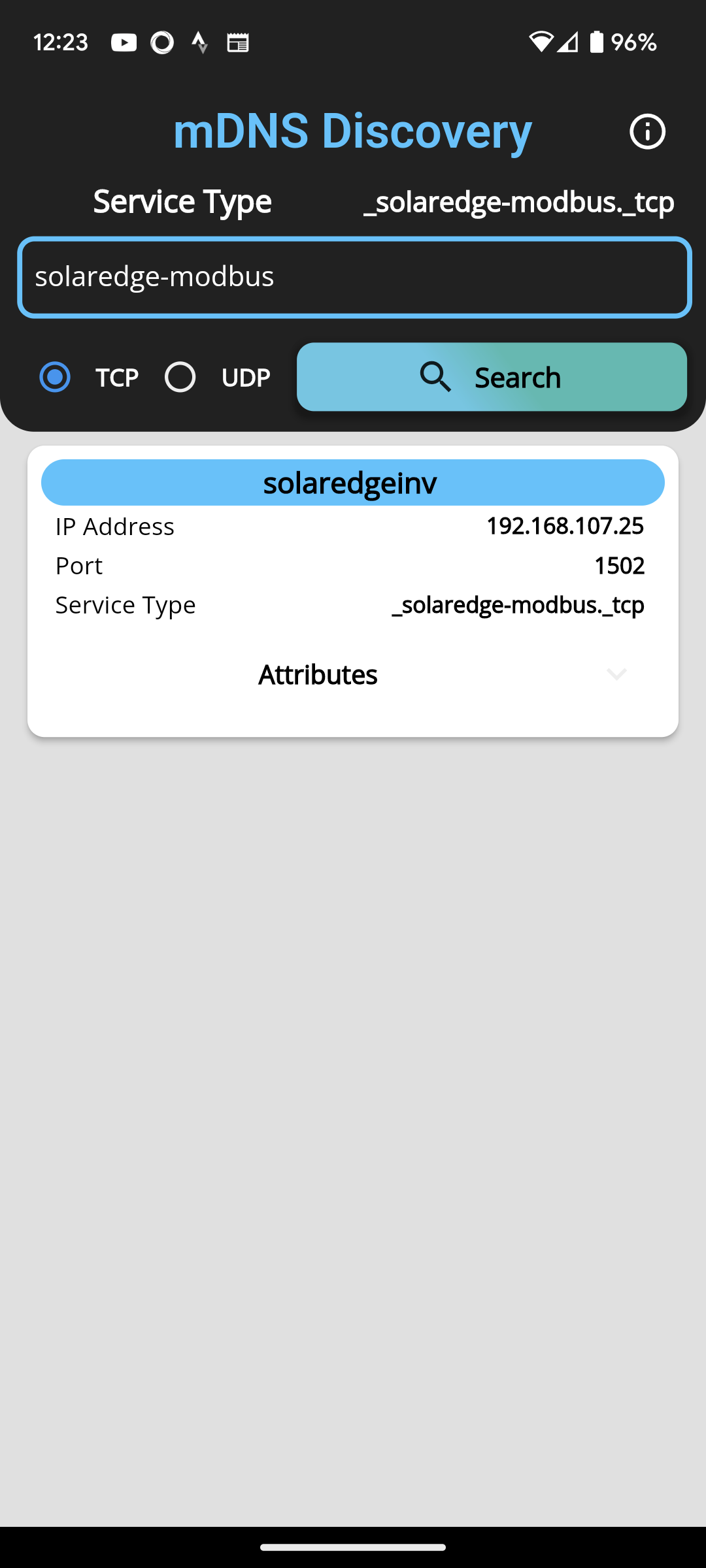Open the app info screen

647,131
